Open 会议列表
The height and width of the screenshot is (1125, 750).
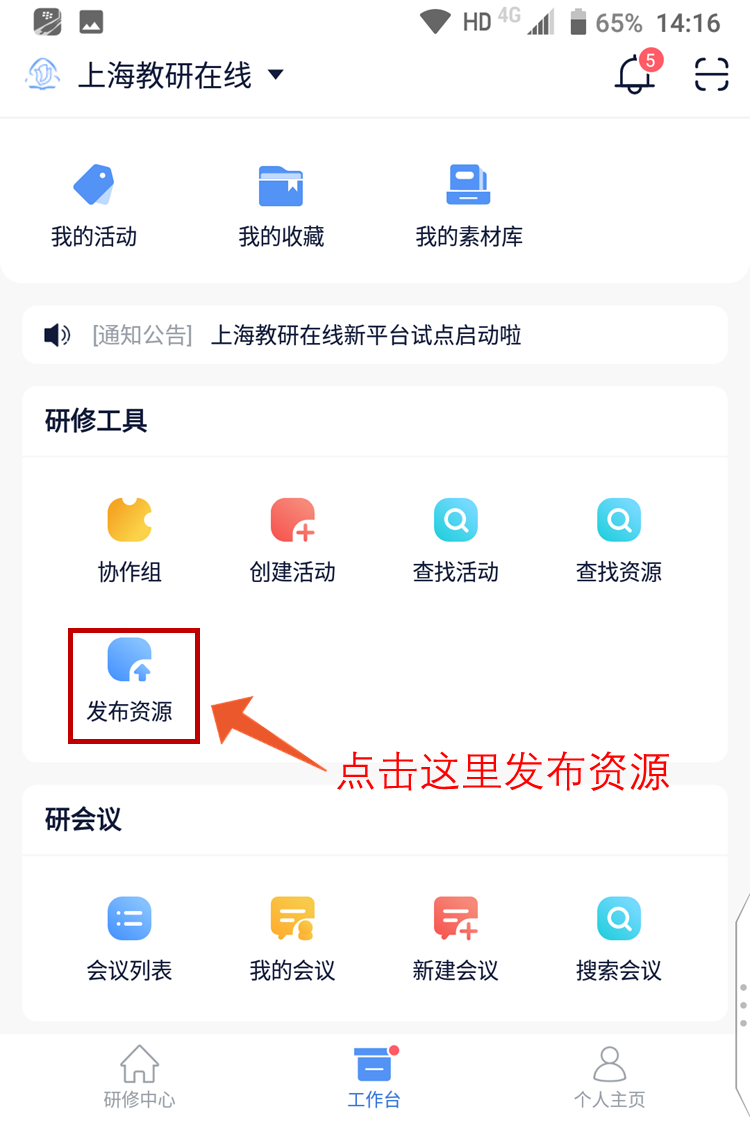[130, 938]
